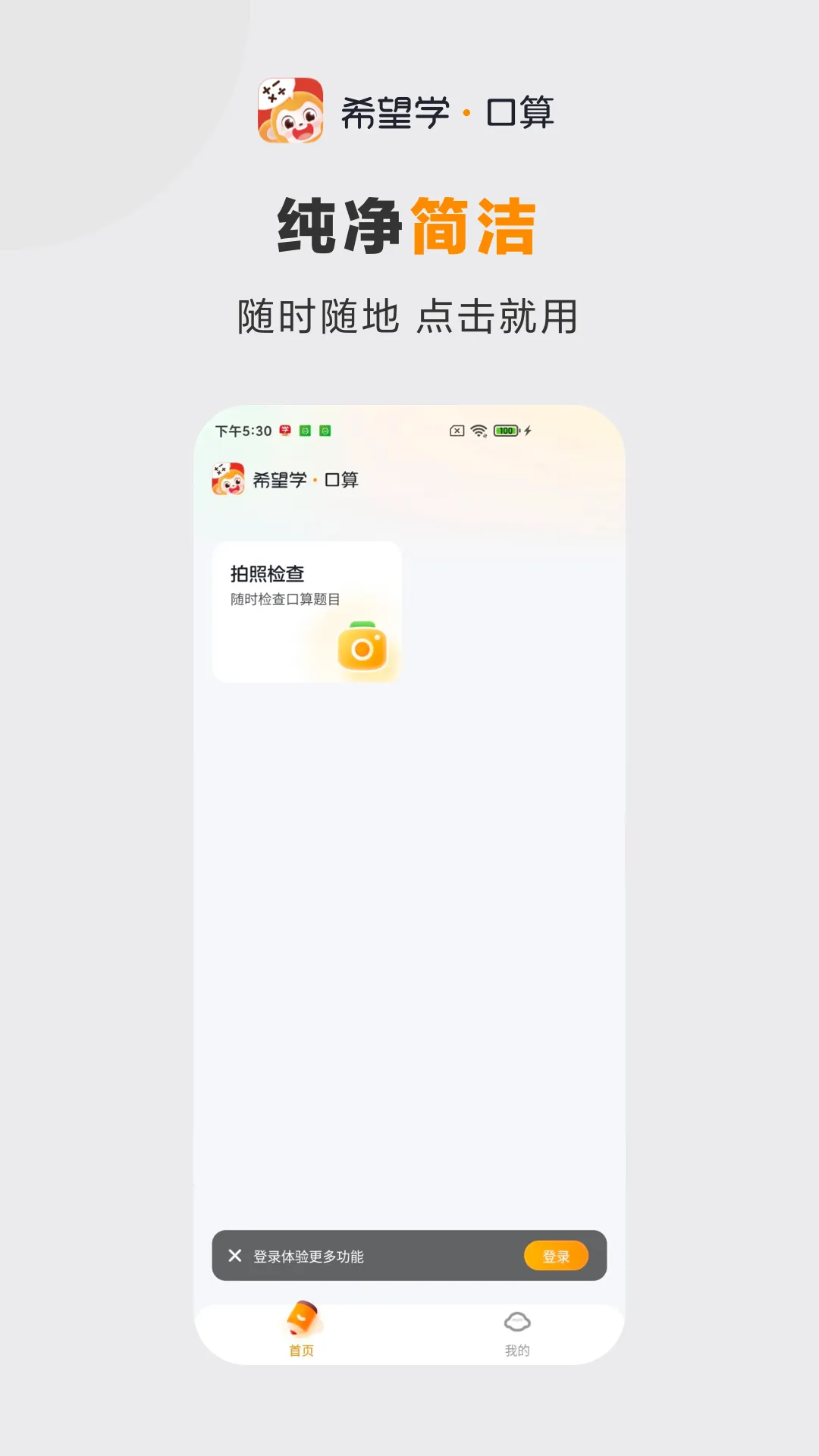Switch to the 我的 tab

[x=518, y=1350]
